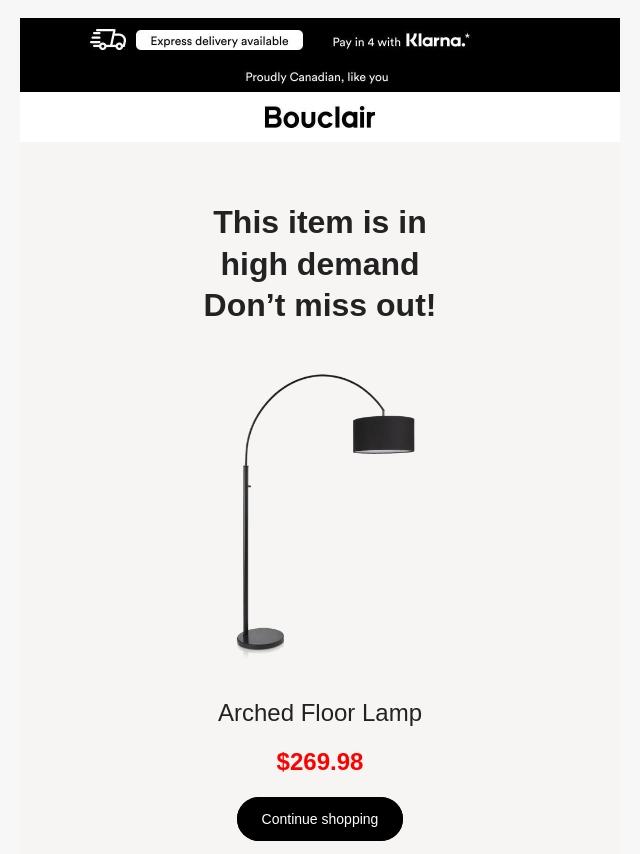640x854 pixels.
Task: Tap the Continue shopping button
Action: (319, 819)
